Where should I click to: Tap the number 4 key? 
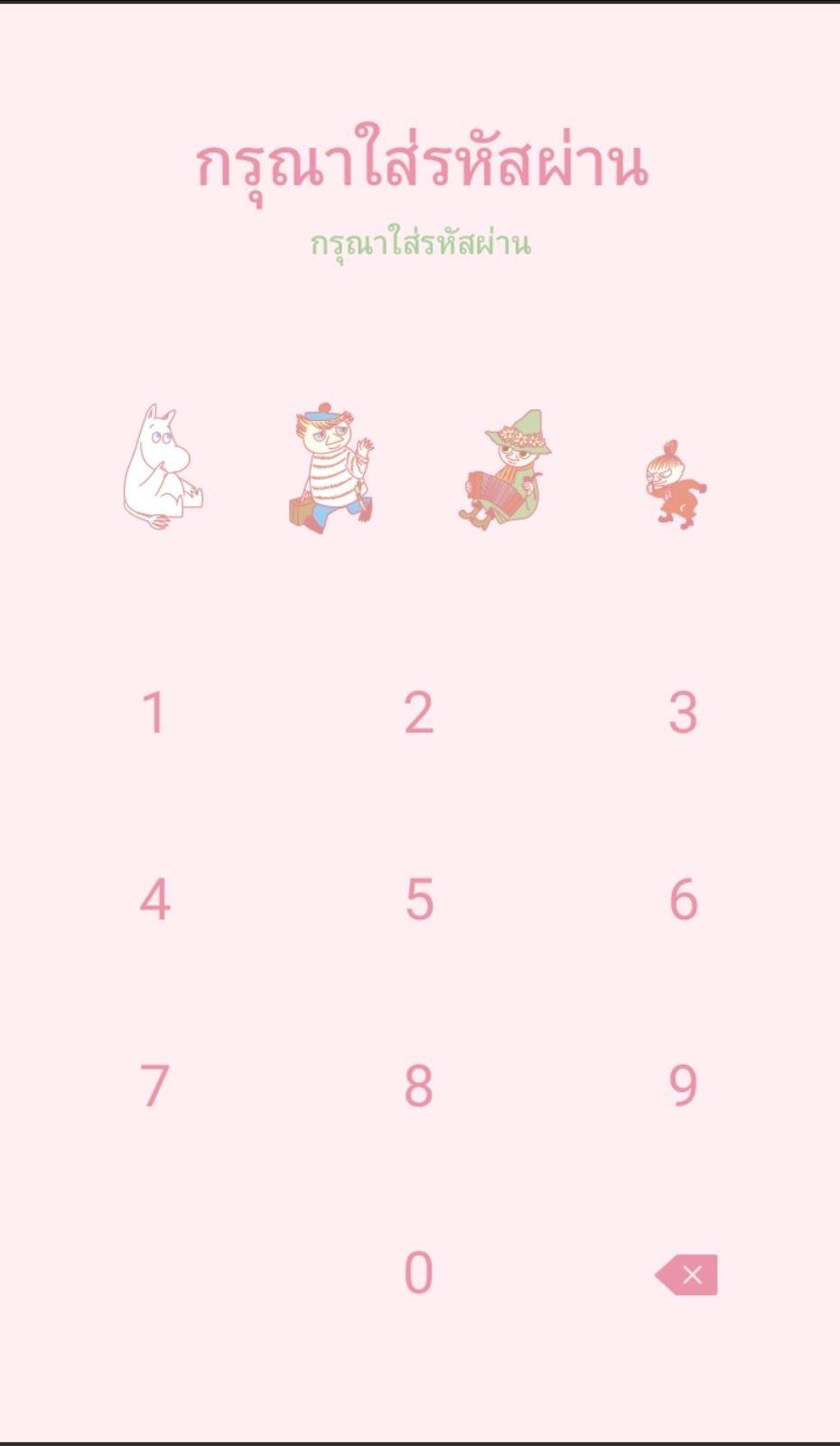(x=154, y=900)
